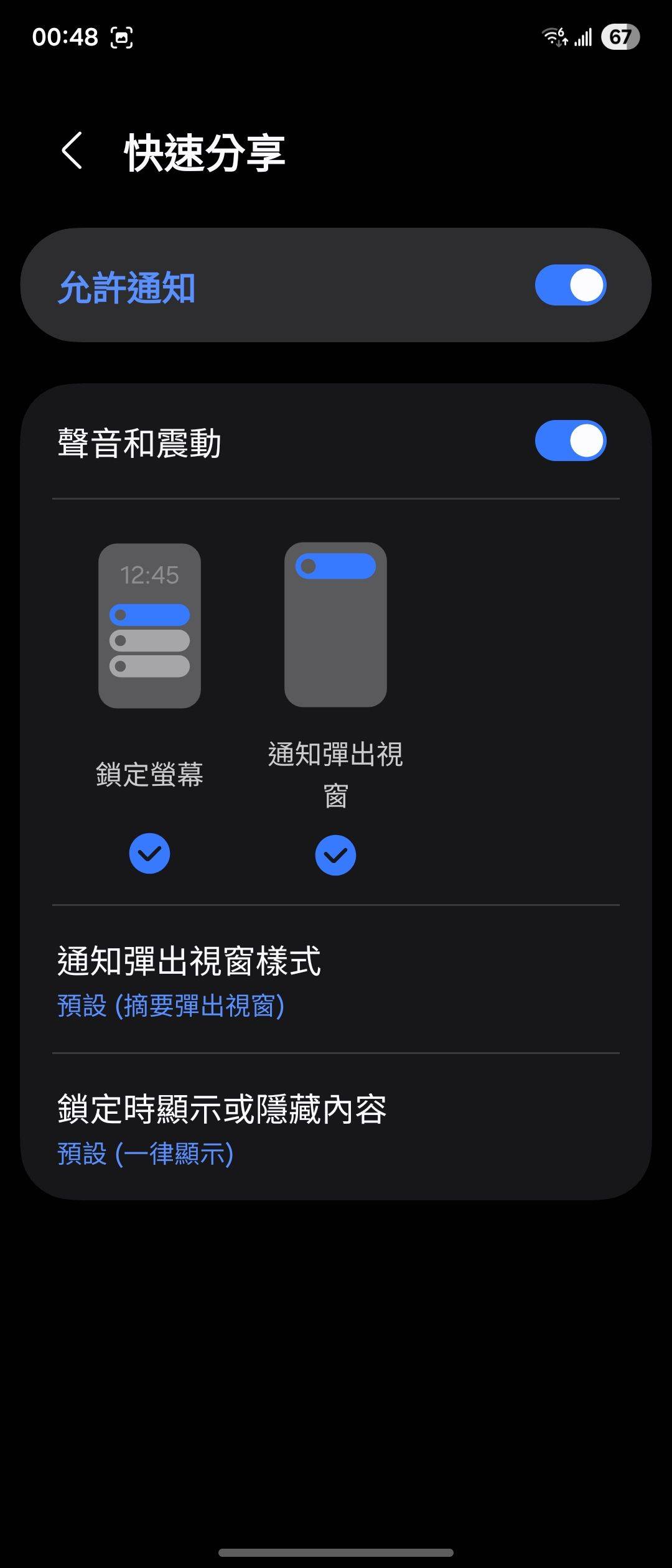Image resolution: width=672 pixels, height=1568 pixels.
Task: Uncheck the 鎖定螢幕 notification option
Action: 149,853
